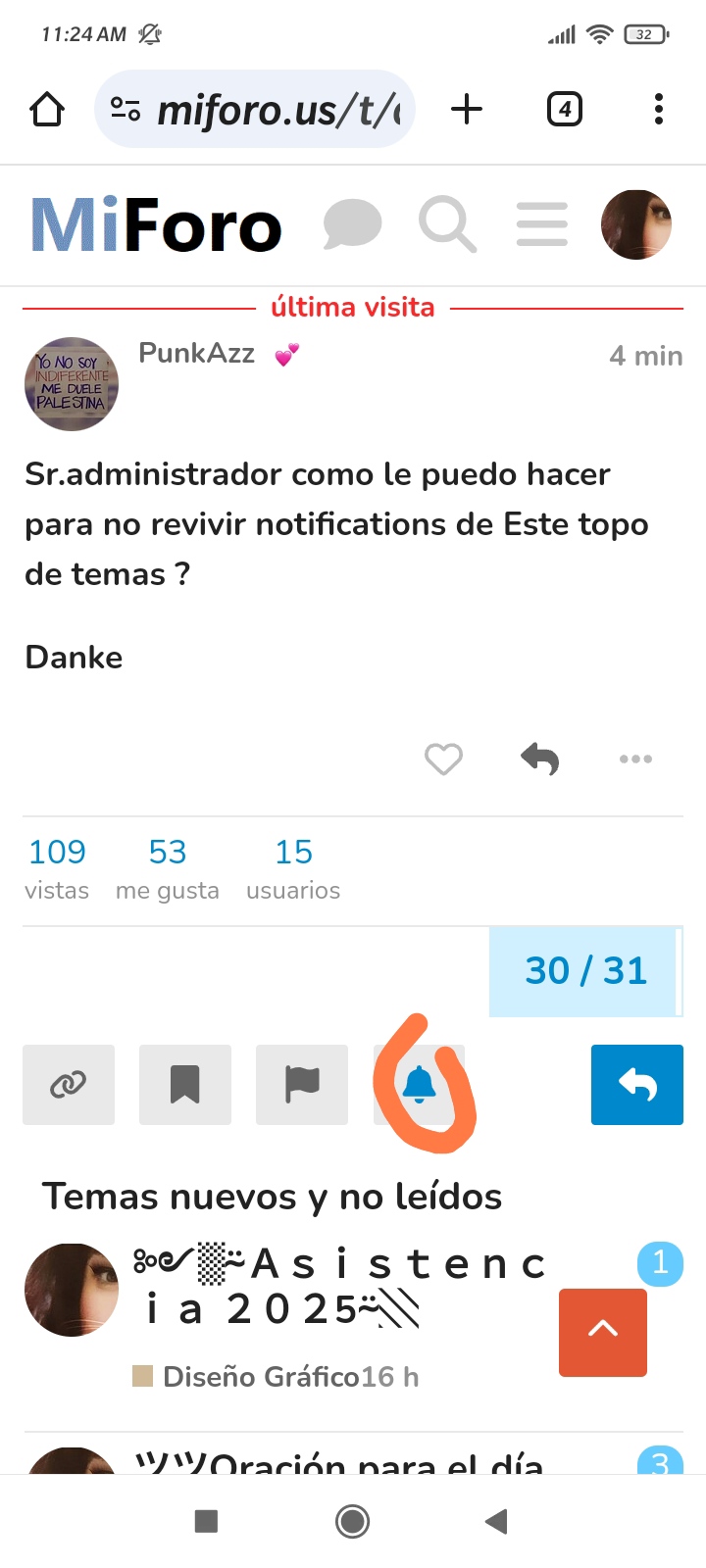The width and height of the screenshot is (706, 1568).
Task: Flag this topic
Action: (x=302, y=1085)
